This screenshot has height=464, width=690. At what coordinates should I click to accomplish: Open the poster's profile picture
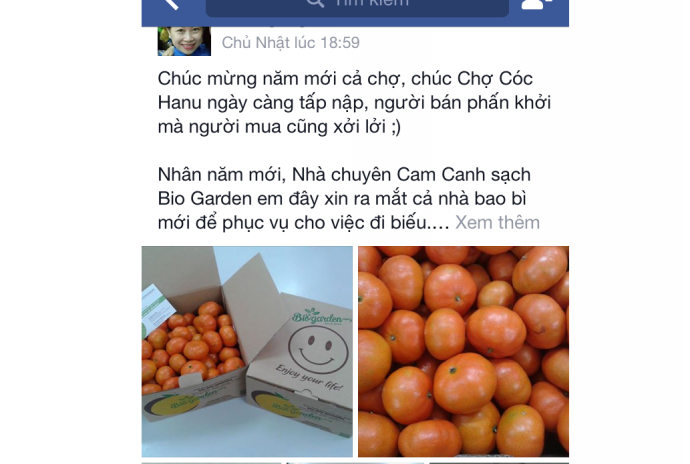(184, 40)
